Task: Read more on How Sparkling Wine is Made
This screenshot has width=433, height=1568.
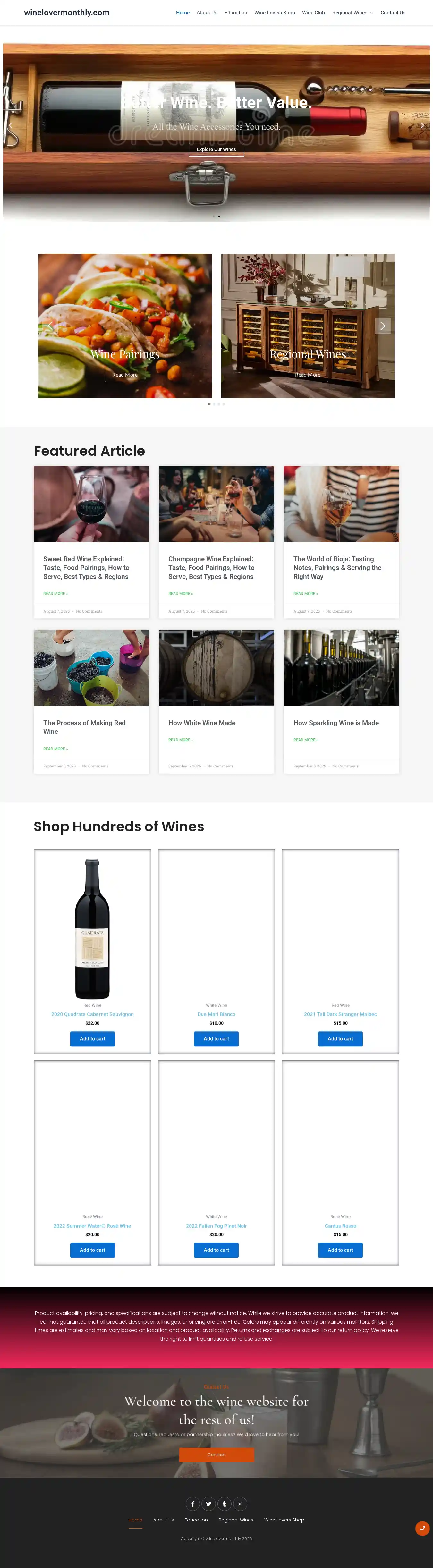Action: pyautogui.click(x=305, y=740)
